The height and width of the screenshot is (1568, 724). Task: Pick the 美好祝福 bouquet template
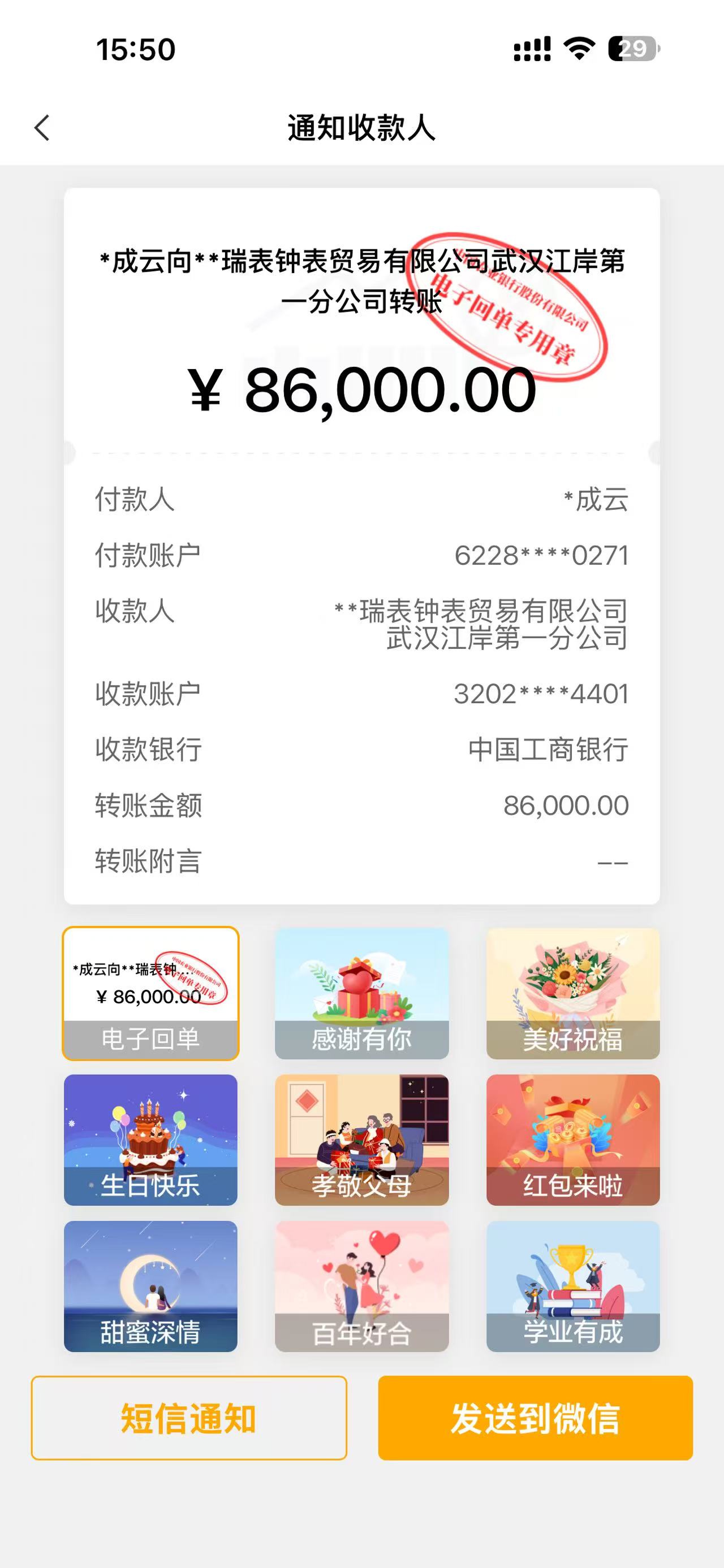click(x=572, y=993)
